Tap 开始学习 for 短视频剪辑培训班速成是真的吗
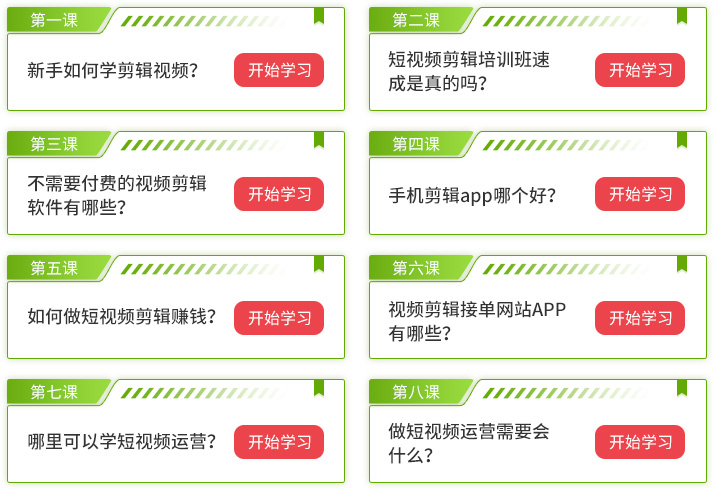The image size is (715, 491). pyautogui.click(x=640, y=70)
